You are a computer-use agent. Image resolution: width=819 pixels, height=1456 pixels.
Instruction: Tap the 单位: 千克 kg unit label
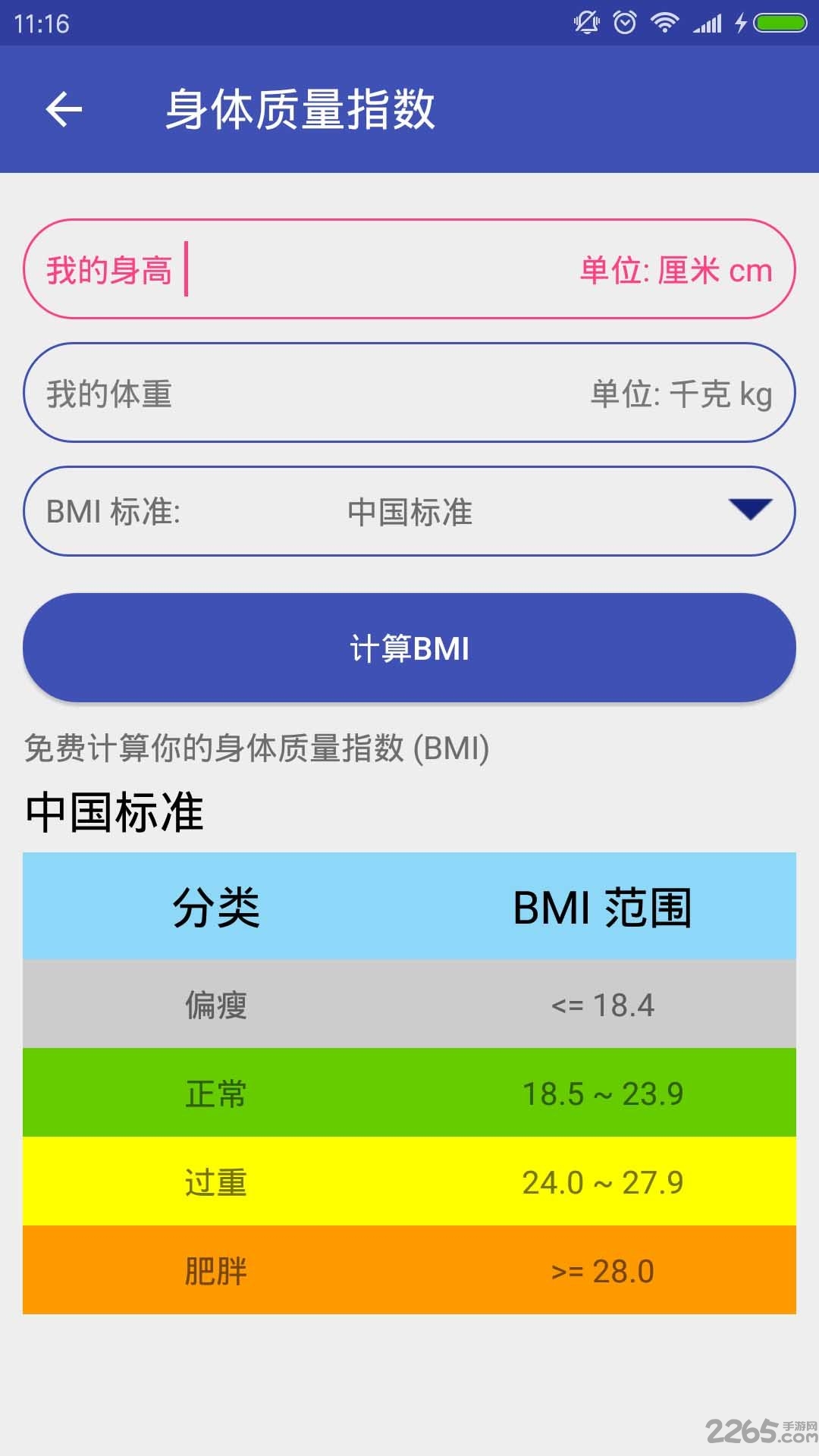click(680, 393)
